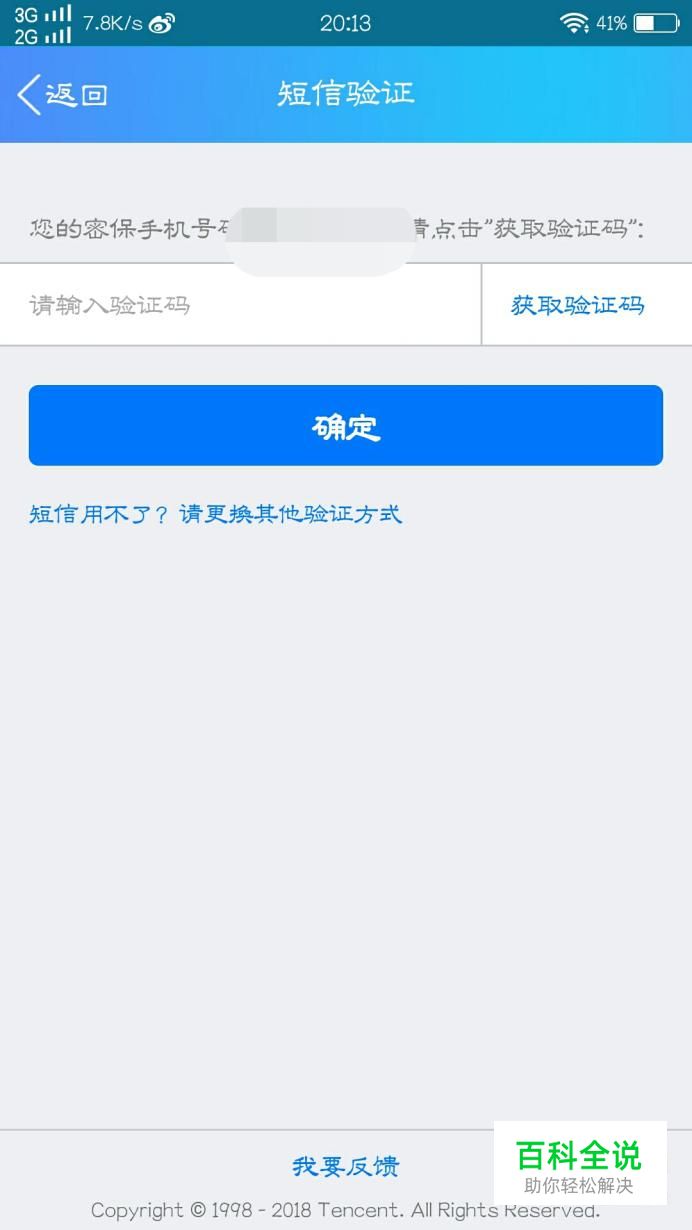This screenshot has height=1230, width=692.
Task: Open 请更换其他验证方式 link
Action: pyautogui.click(x=290, y=514)
